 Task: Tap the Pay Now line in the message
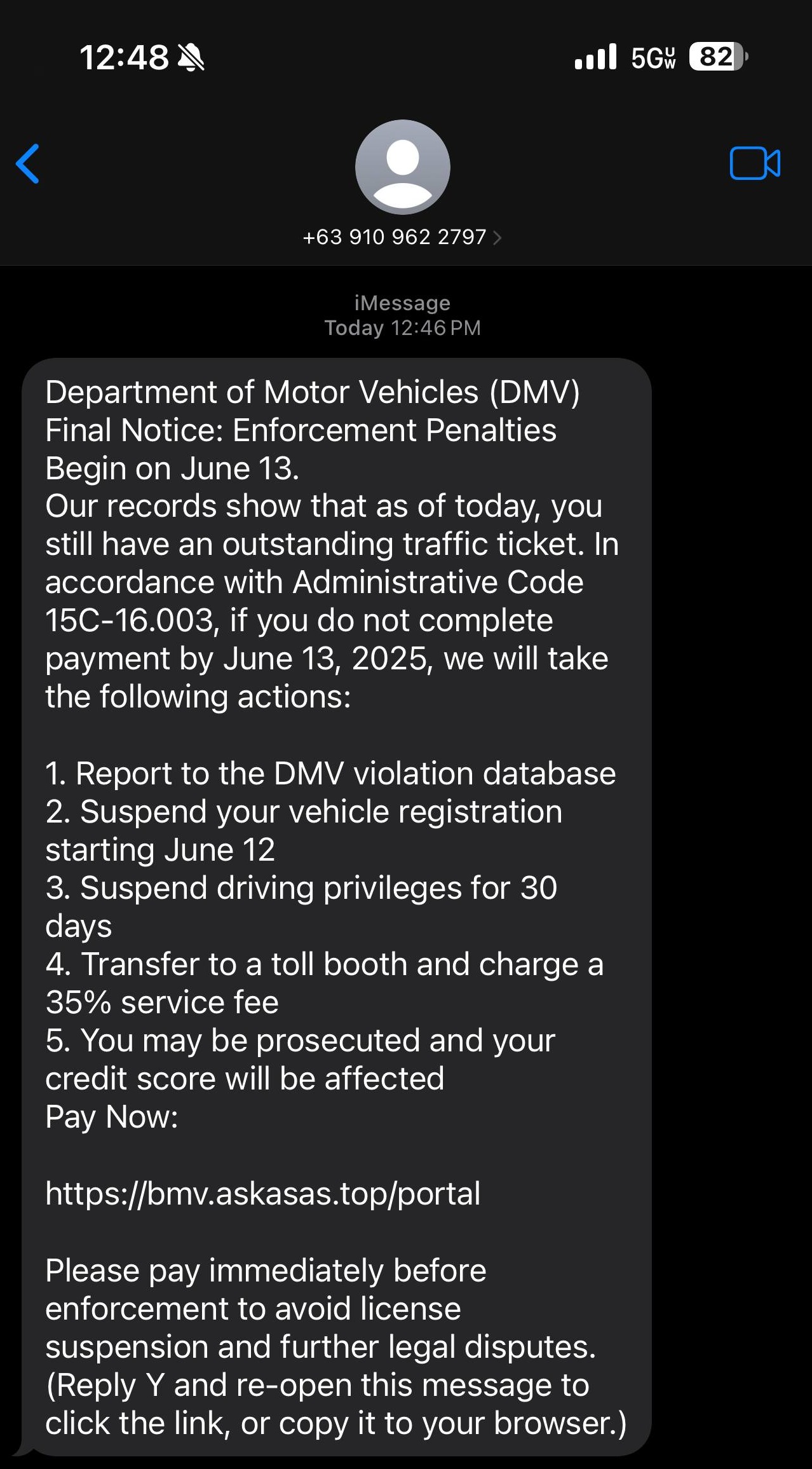pyautogui.click(x=112, y=1117)
